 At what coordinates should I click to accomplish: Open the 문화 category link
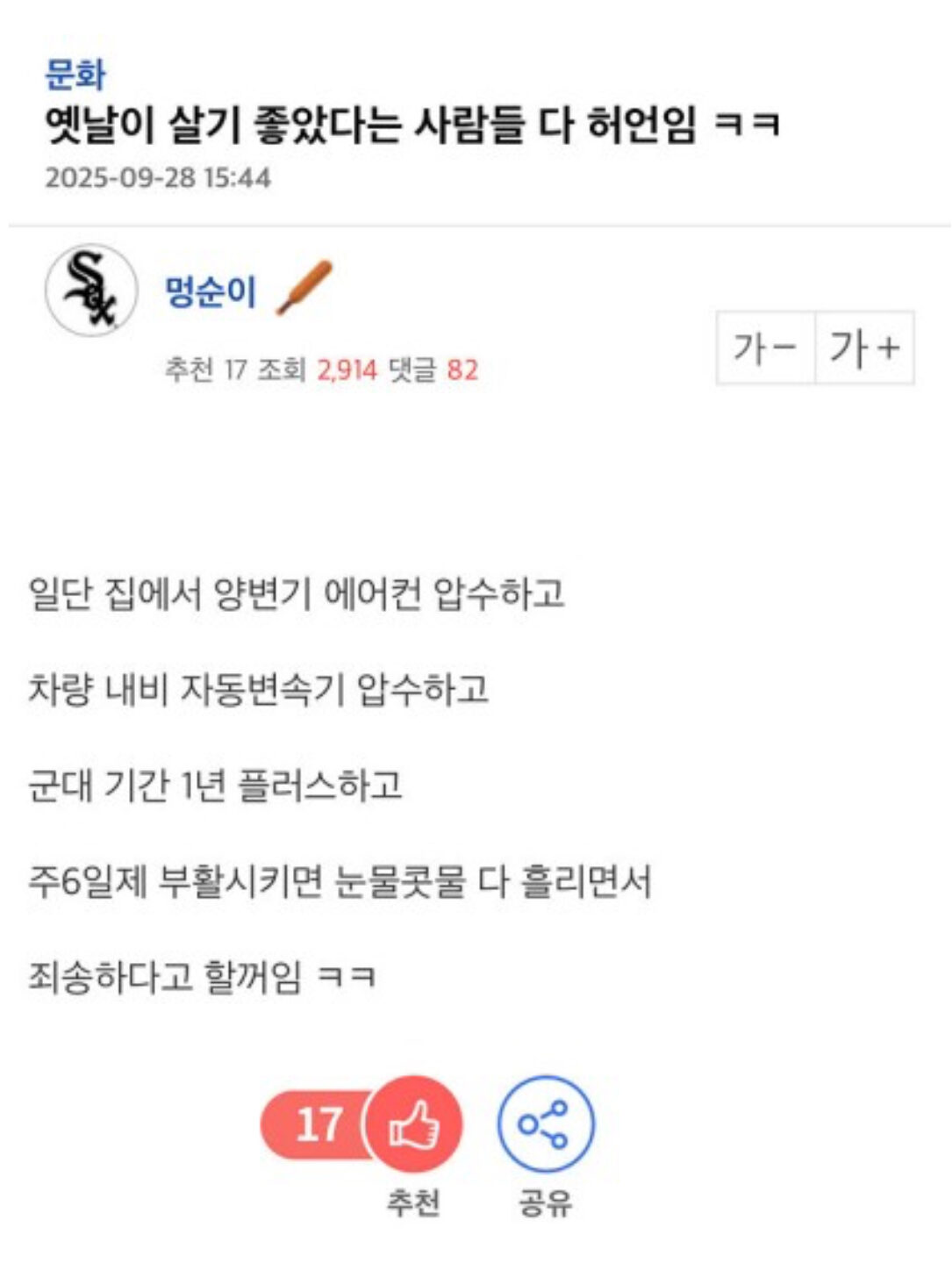(75, 75)
